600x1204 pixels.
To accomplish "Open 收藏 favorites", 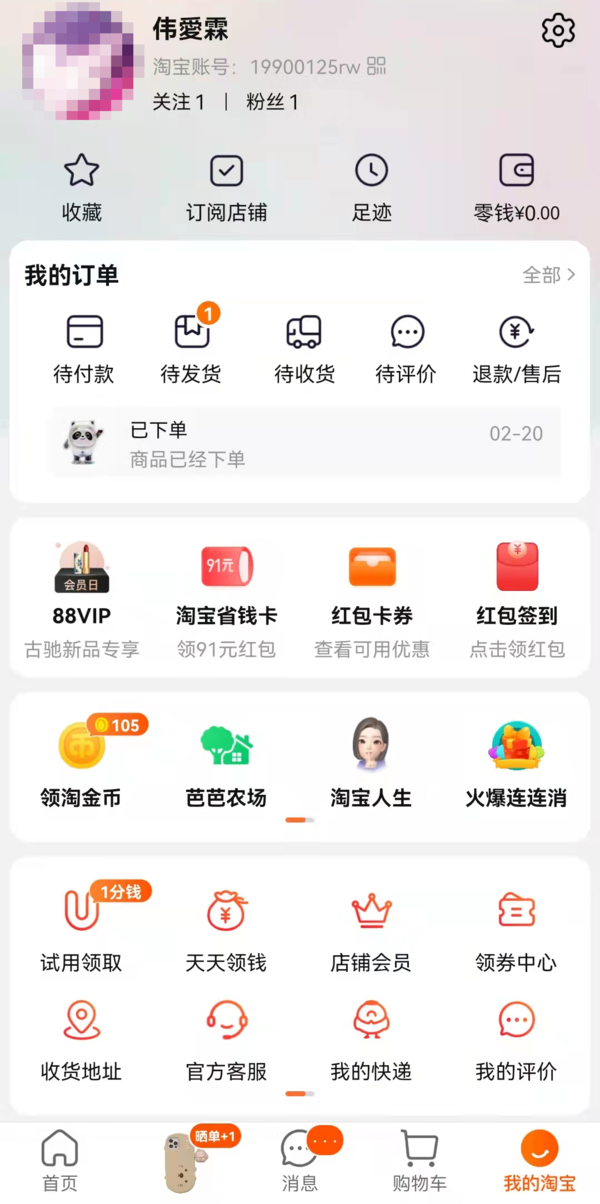I will pos(82,187).
